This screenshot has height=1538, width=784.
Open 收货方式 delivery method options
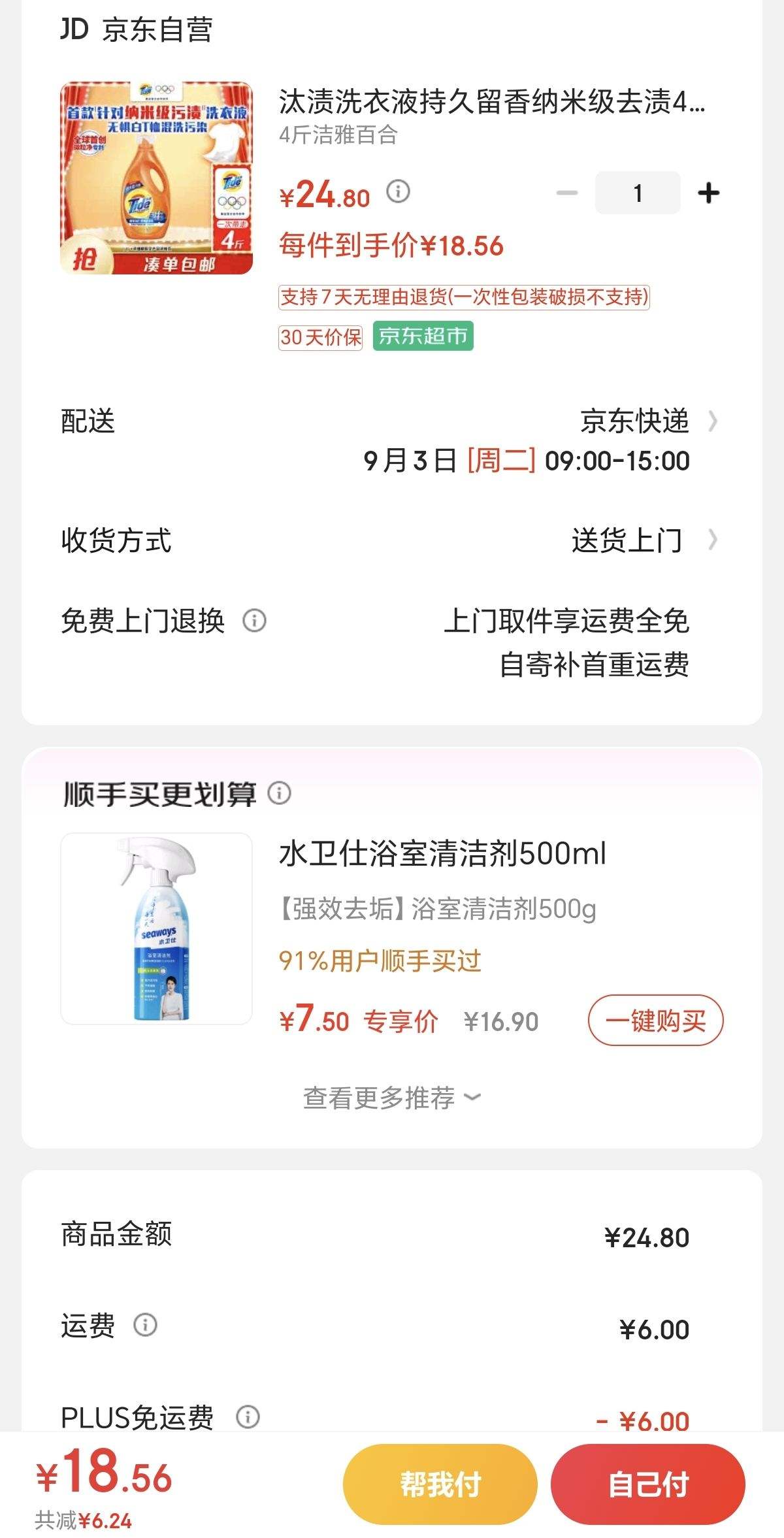click(644, 540)
